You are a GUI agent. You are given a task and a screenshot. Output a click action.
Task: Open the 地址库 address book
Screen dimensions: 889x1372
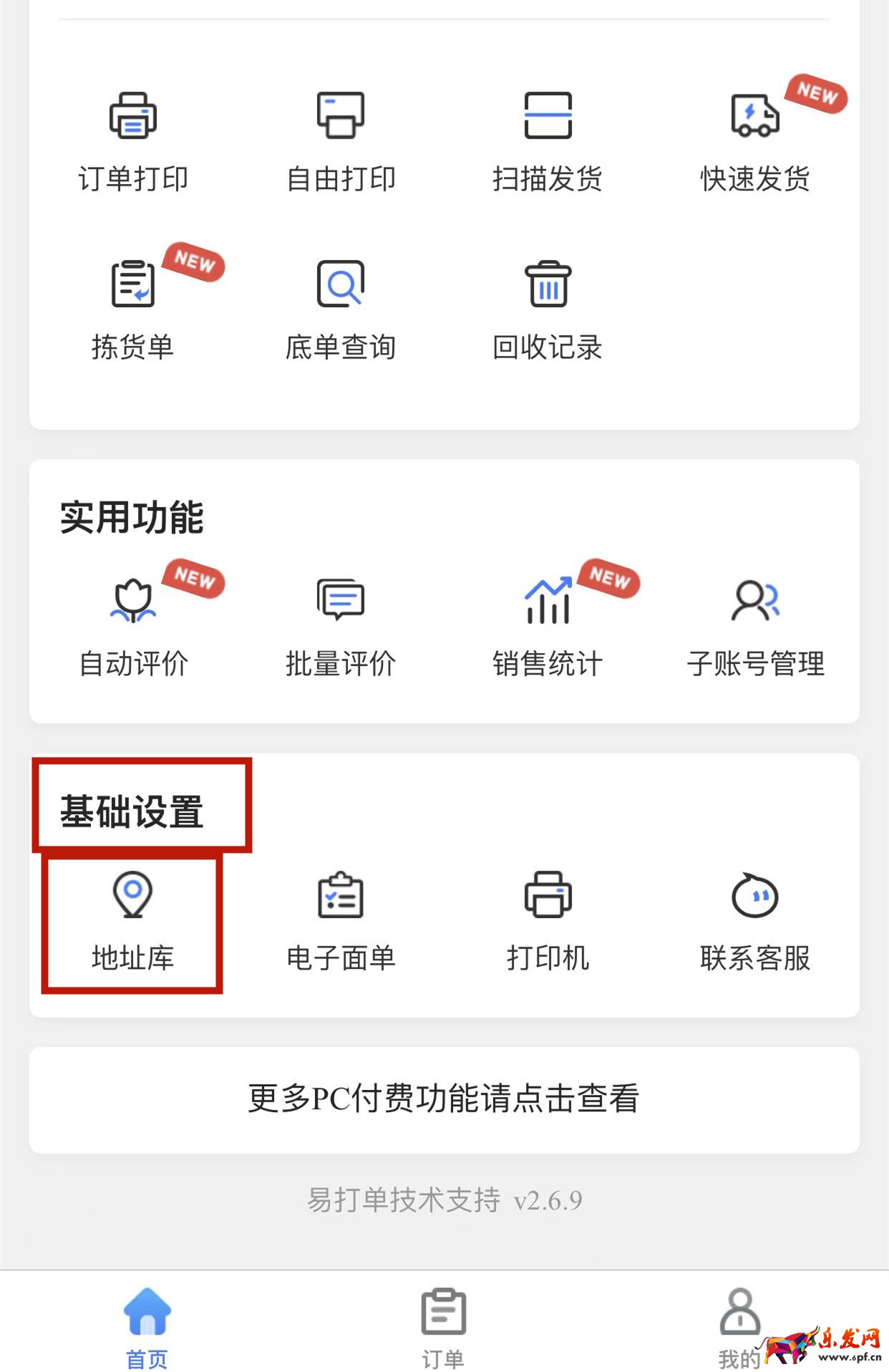(133, 922)
